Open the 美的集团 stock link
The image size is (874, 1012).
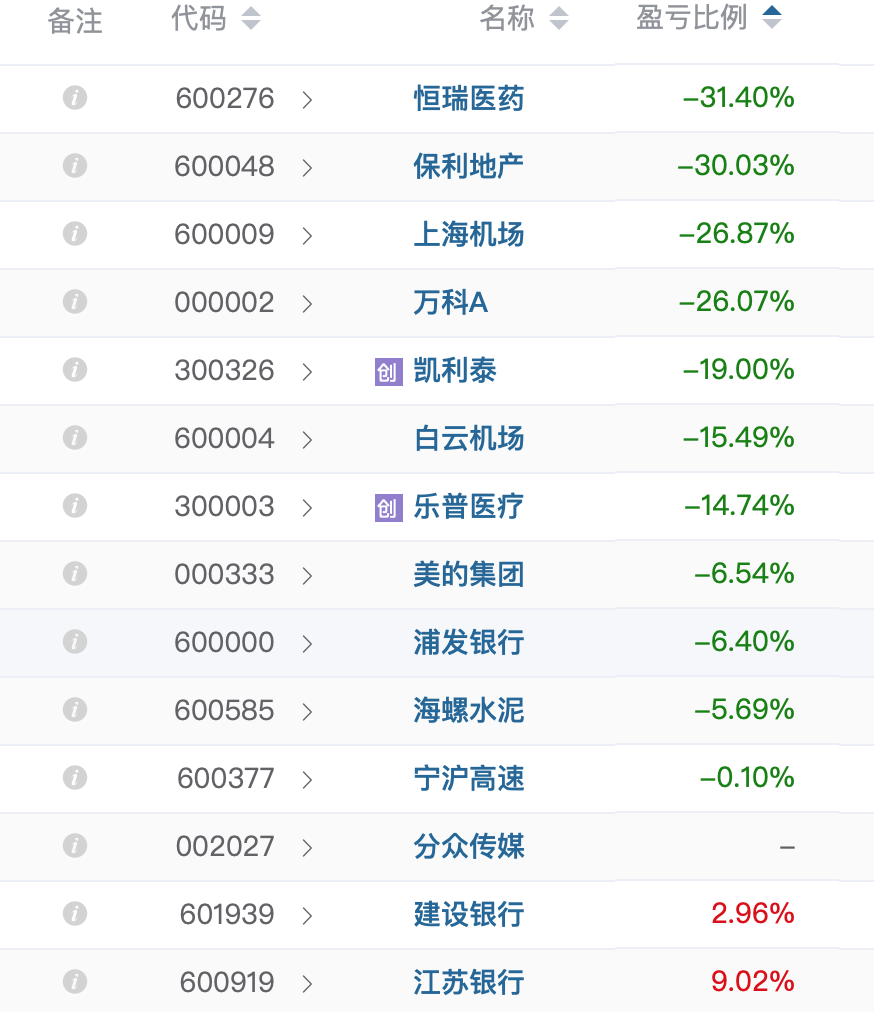468,574
